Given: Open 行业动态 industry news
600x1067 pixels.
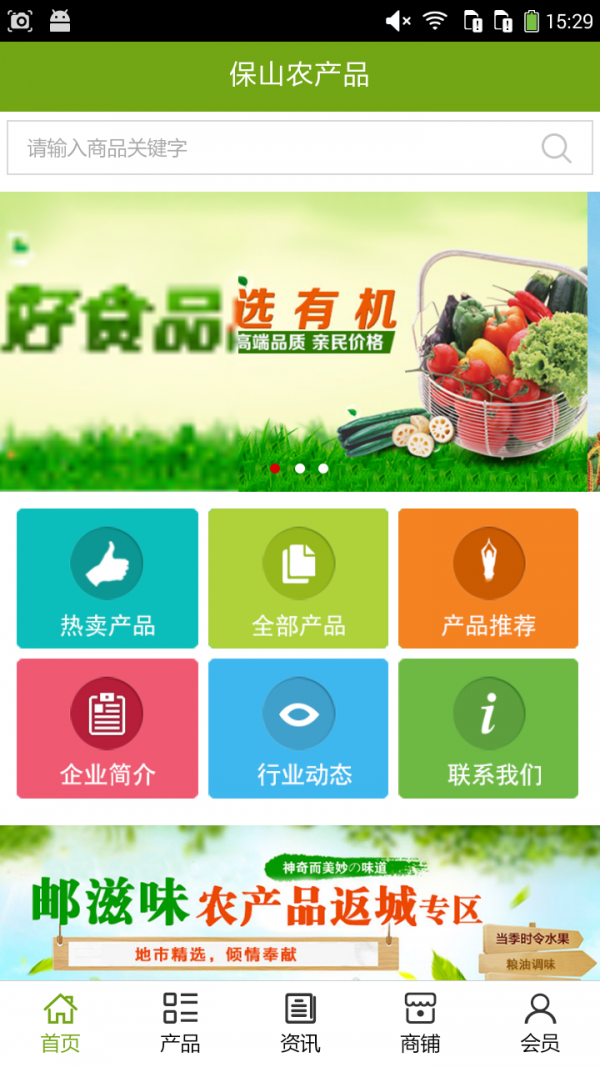Looking at the screenshot, I should coord(298,728).
